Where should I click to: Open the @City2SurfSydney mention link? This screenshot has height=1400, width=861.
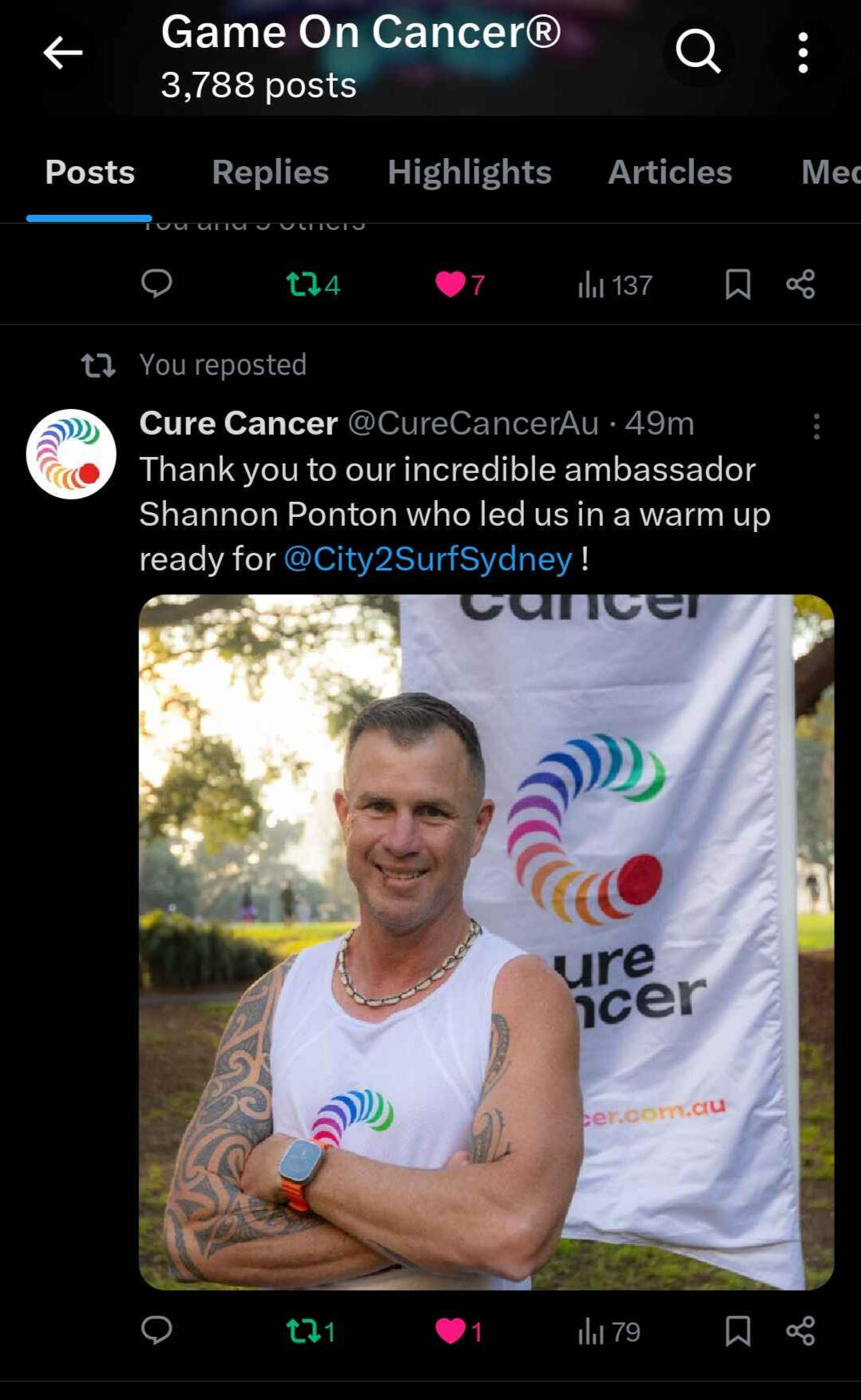428,559
